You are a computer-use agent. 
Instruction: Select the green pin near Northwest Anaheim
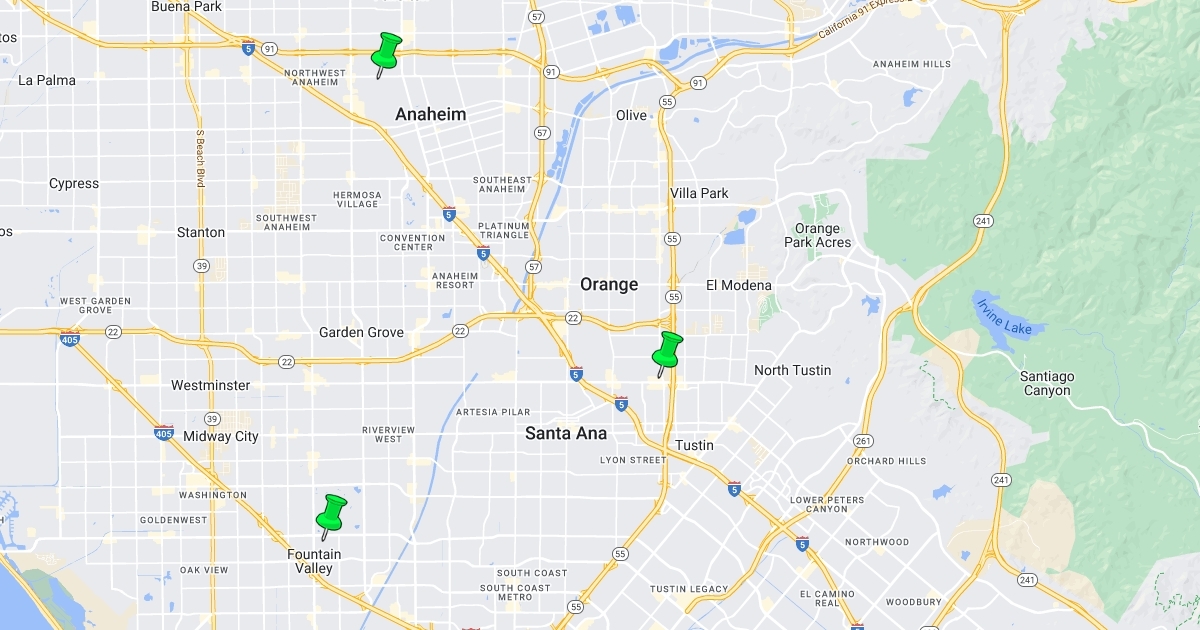[x=385, y=52]
